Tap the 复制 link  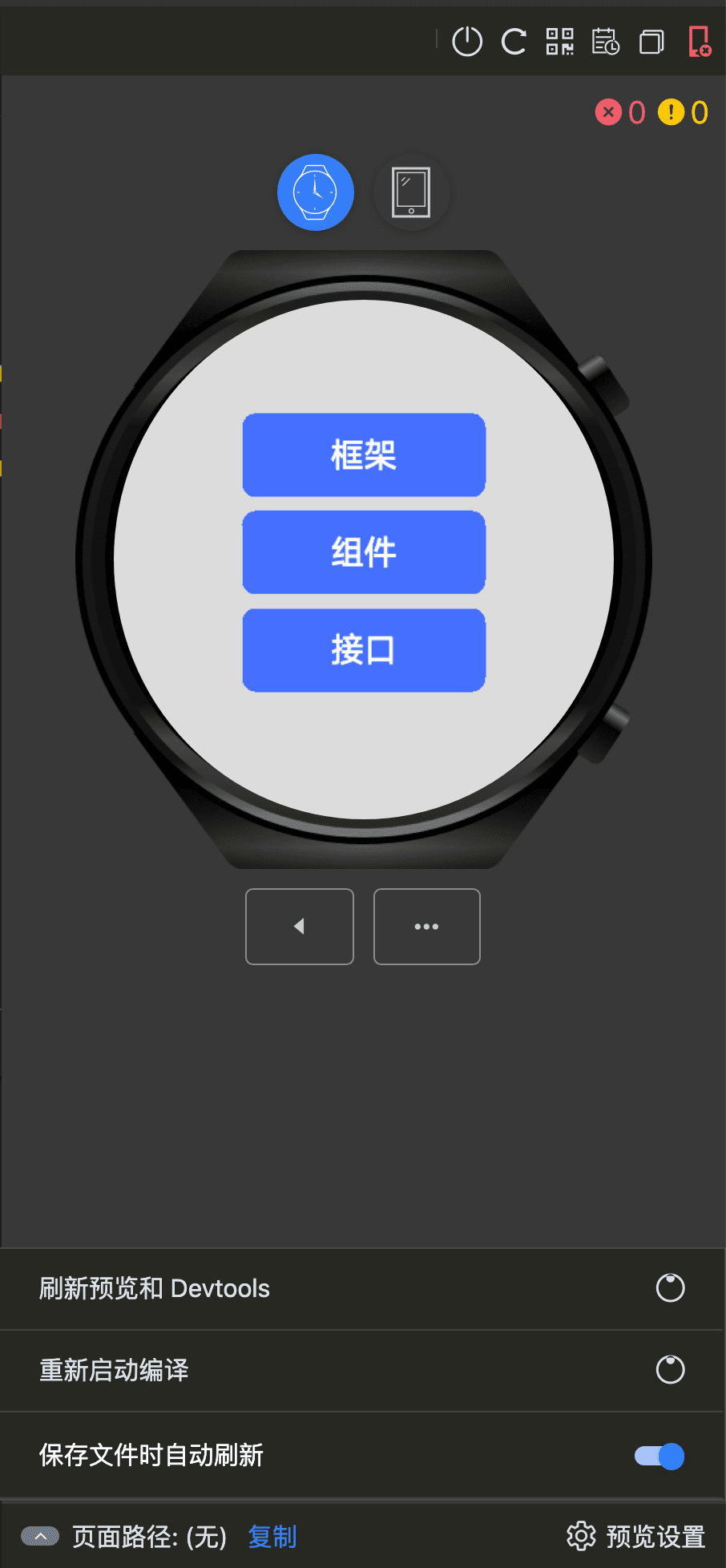pyautogui.click(x=272, y=1537)
